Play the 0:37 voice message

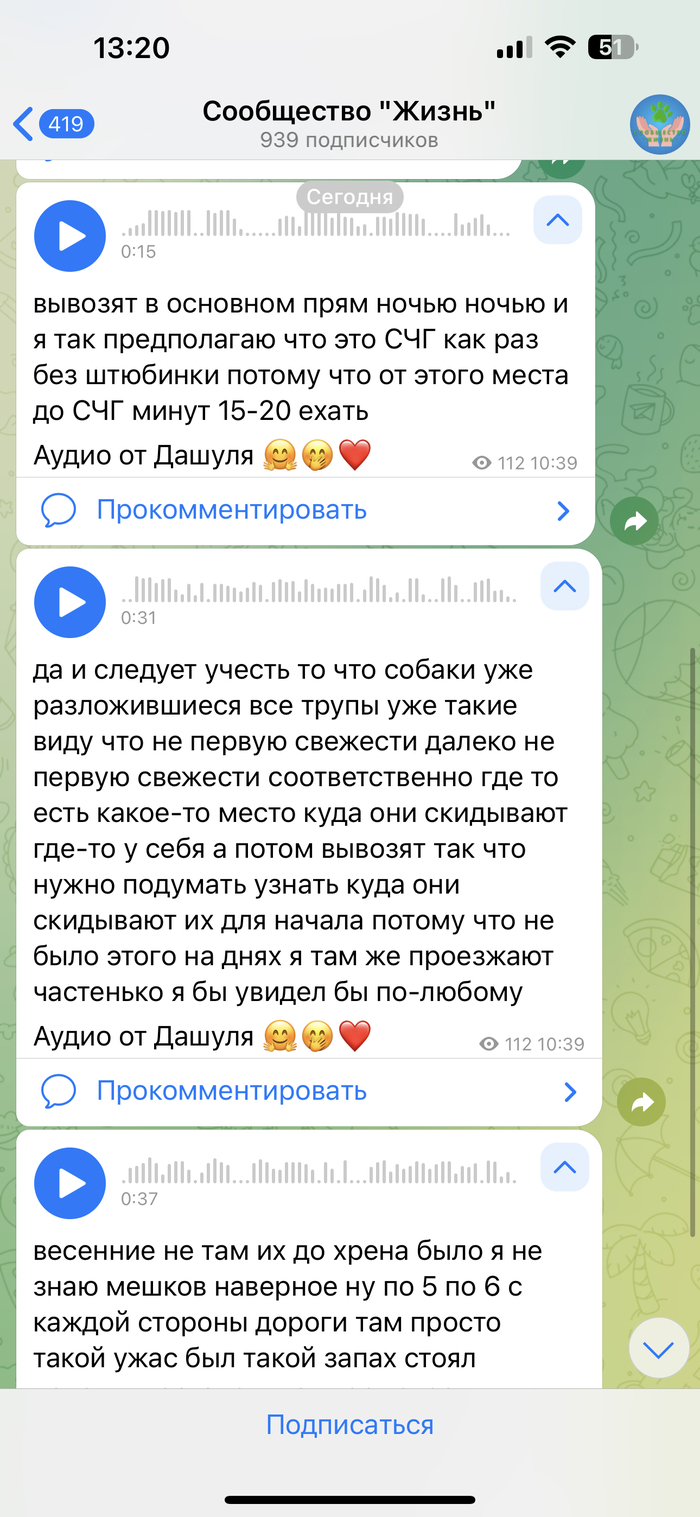[x=70, y=1183]
